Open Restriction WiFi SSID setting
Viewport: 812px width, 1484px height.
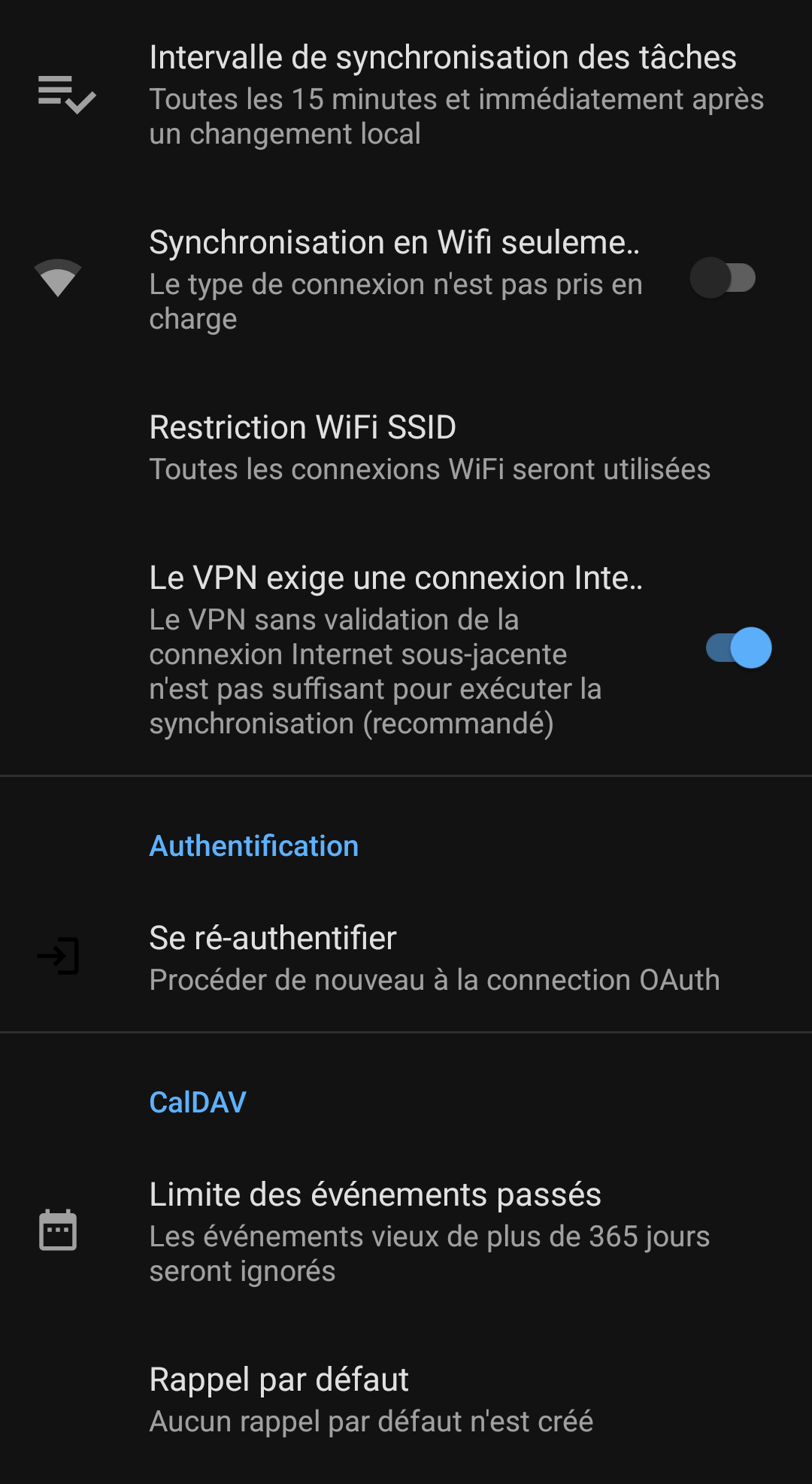click(x=406, y=448)
